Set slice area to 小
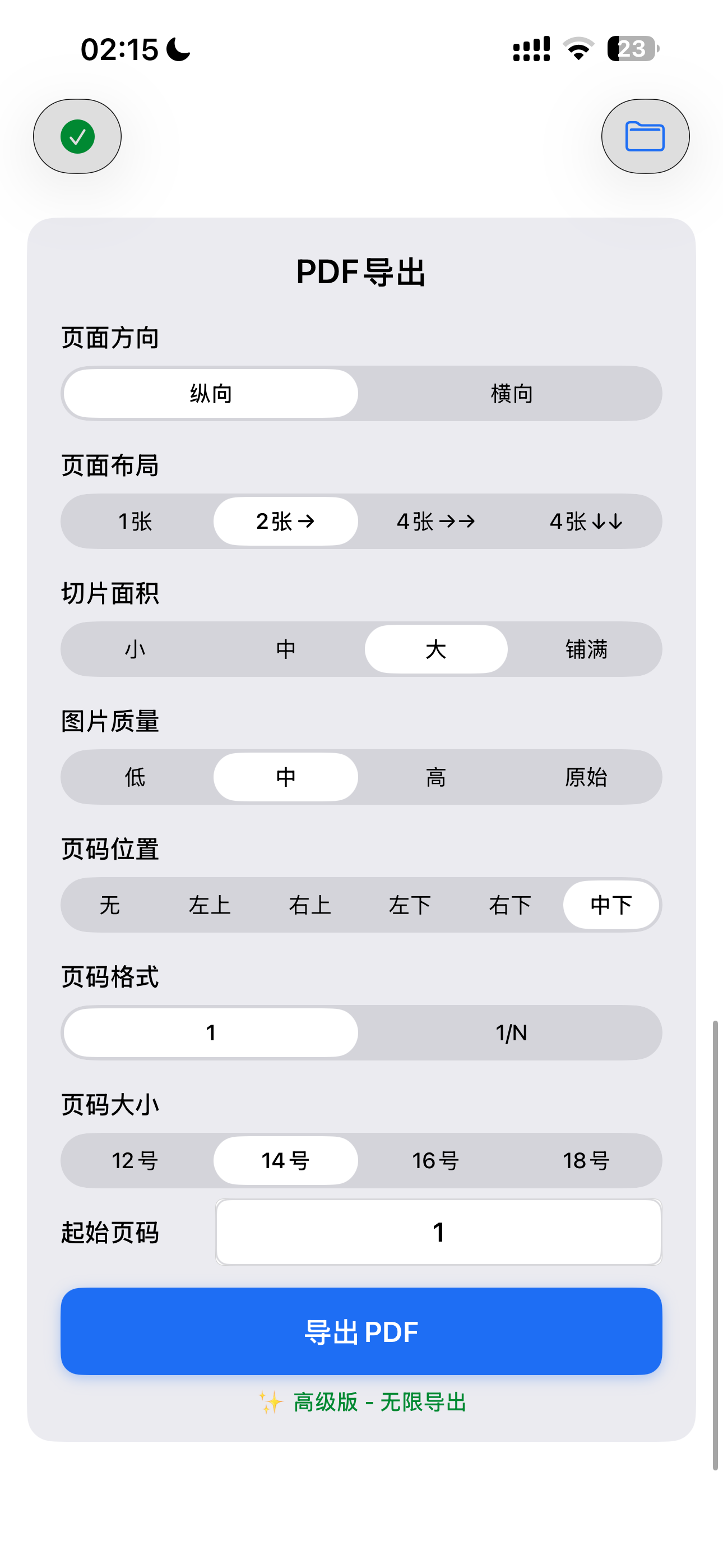The image size is (723, 1568). [136, 649]
